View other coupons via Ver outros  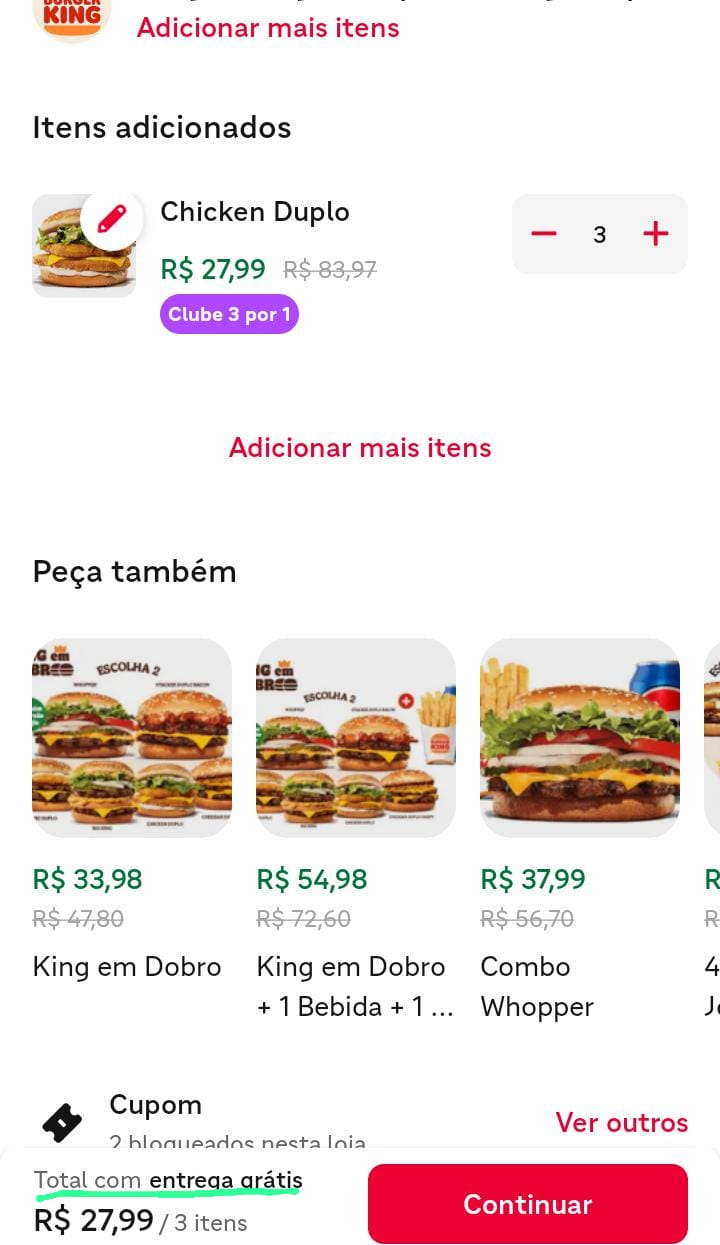coord(622,1122)
